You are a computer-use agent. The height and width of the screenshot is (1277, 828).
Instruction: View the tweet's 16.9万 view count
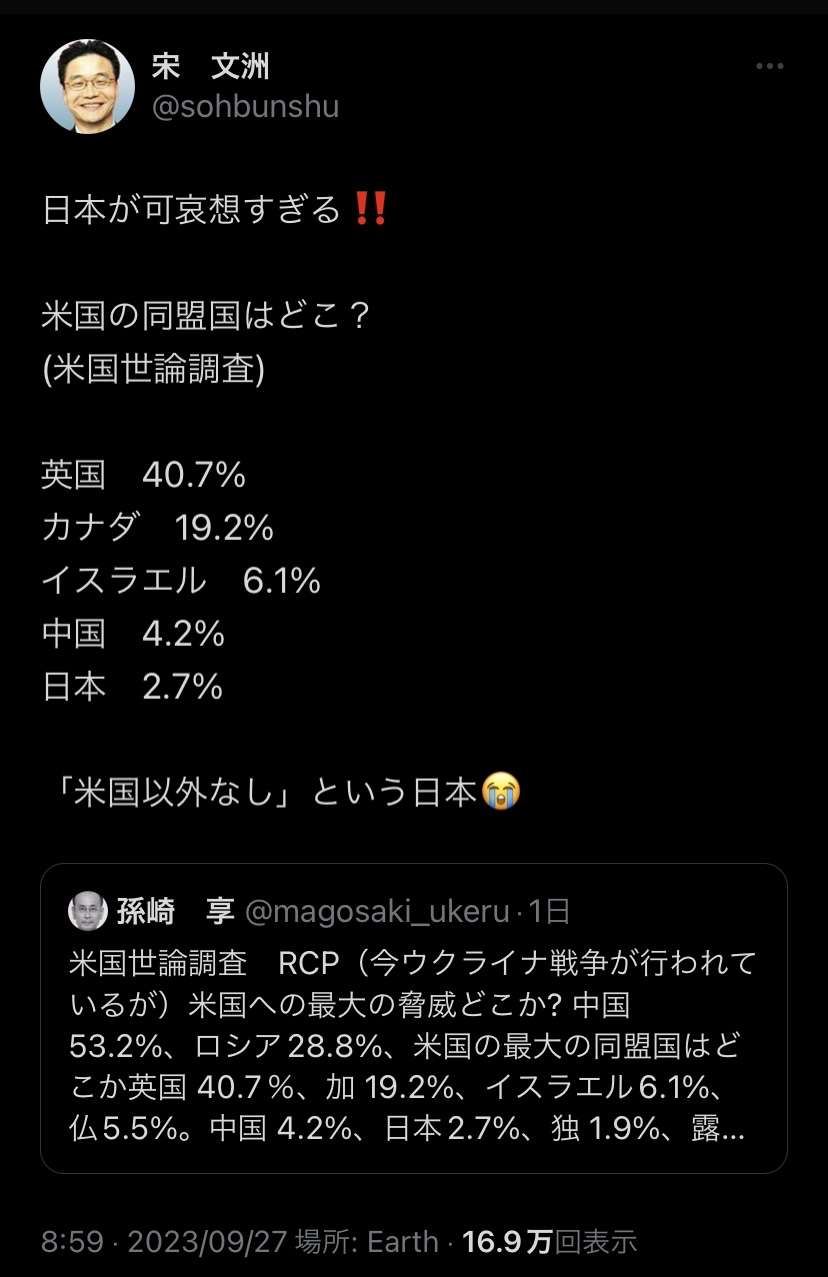549,1242
